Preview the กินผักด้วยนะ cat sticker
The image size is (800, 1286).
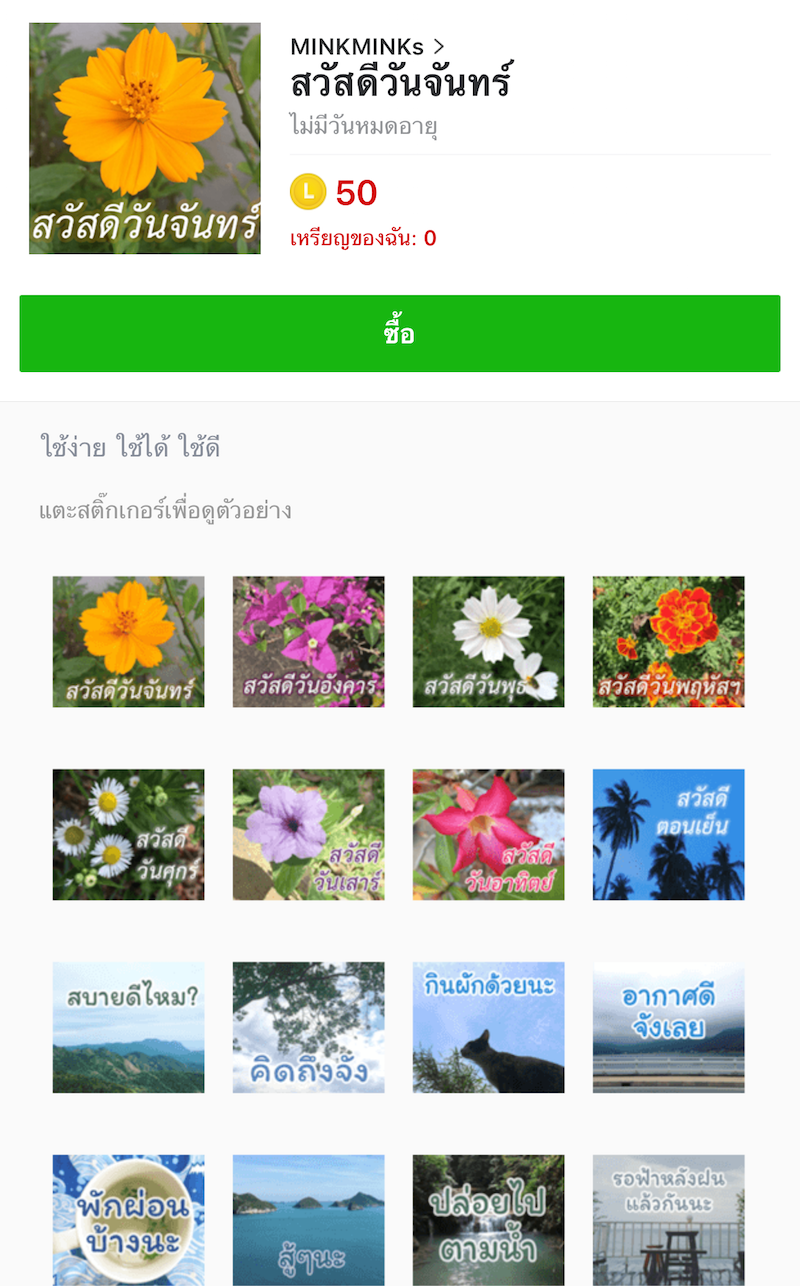(x=488, y=1027)
